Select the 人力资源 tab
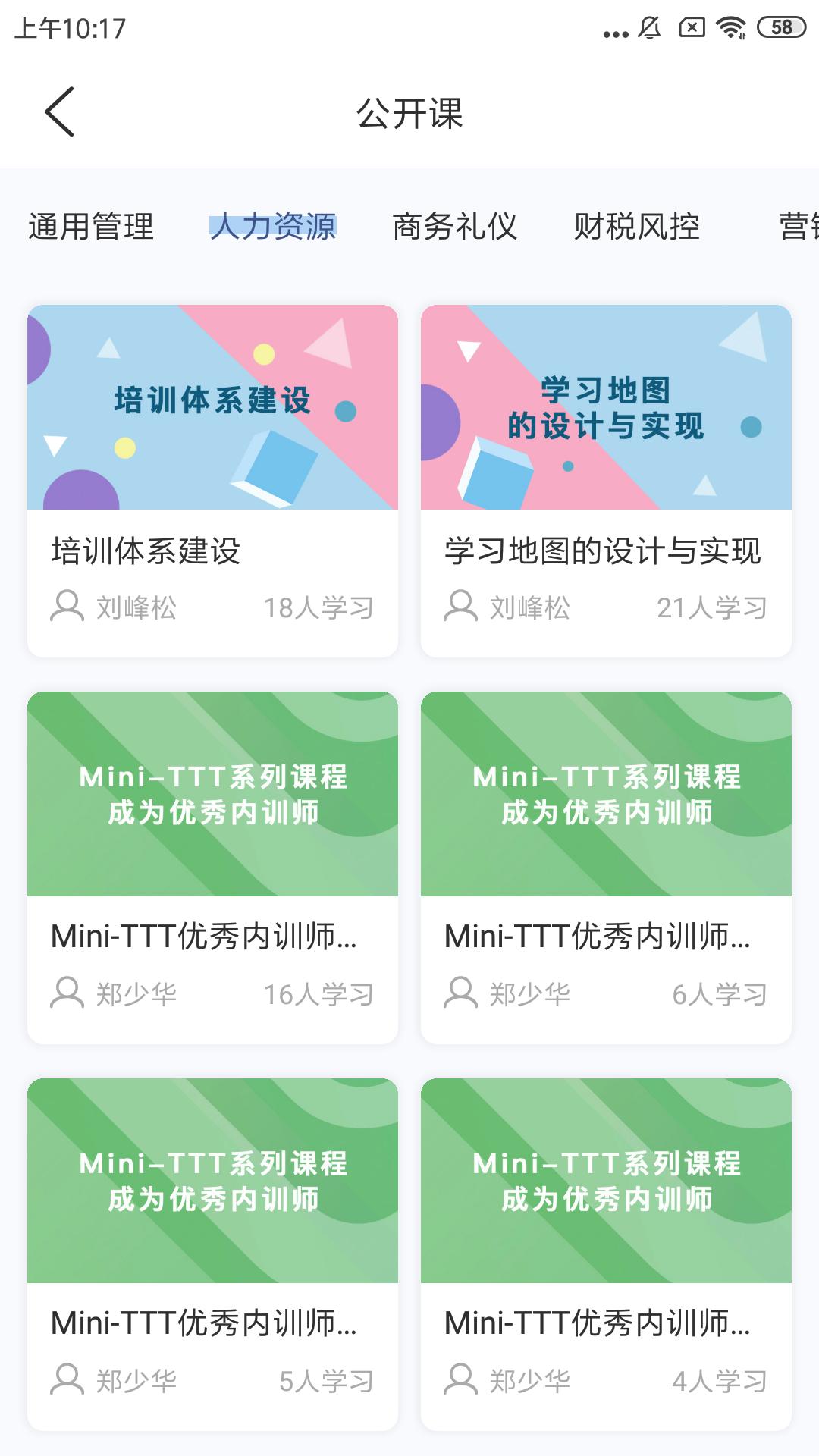Image resolution: width=819 pixels, height=1456 pixels. tap(273, 227)
